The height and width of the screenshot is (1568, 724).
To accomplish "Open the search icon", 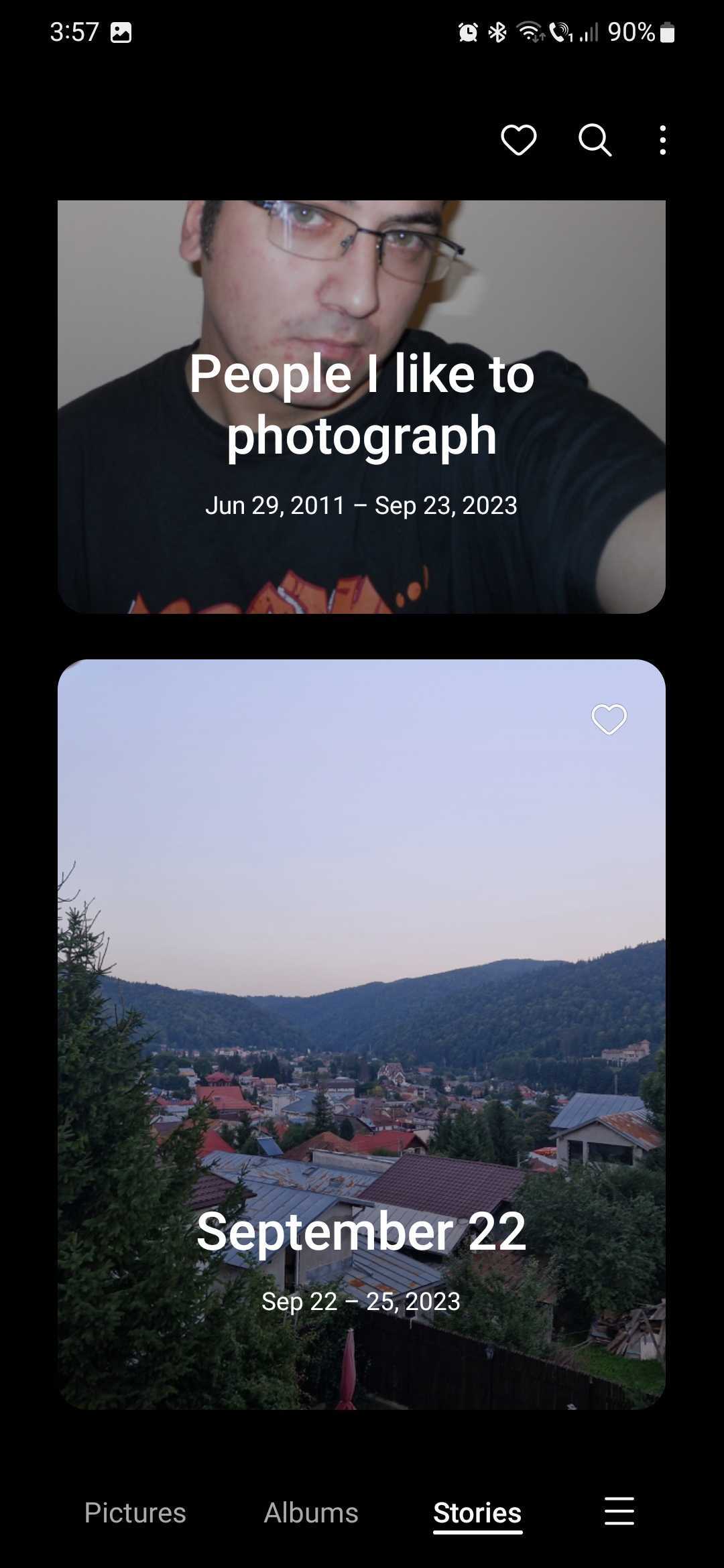I will pos(595,140).
